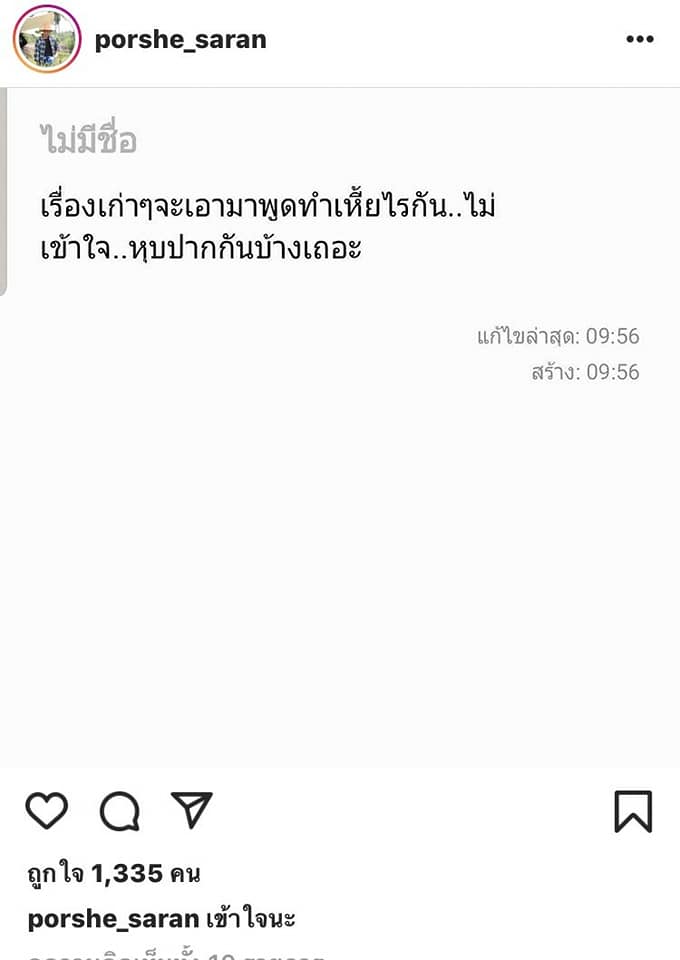Open the post's three-dot options menu
The height and width of the screenshot is (960, 680).
[639, 40]
